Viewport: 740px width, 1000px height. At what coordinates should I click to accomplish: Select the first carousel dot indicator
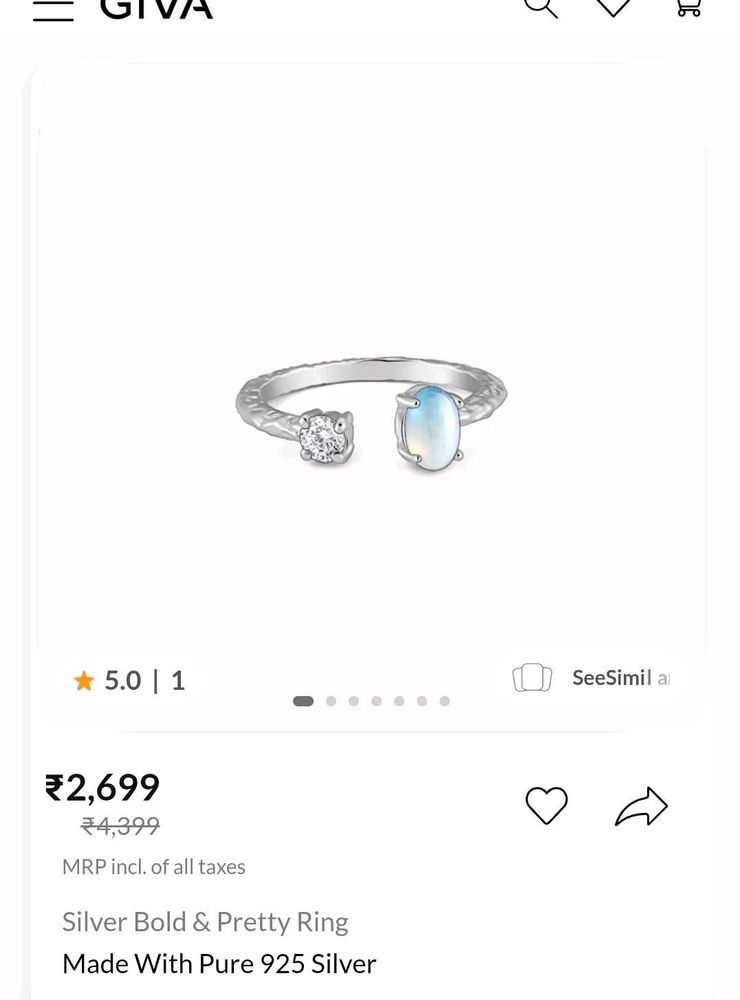(304, 701)
